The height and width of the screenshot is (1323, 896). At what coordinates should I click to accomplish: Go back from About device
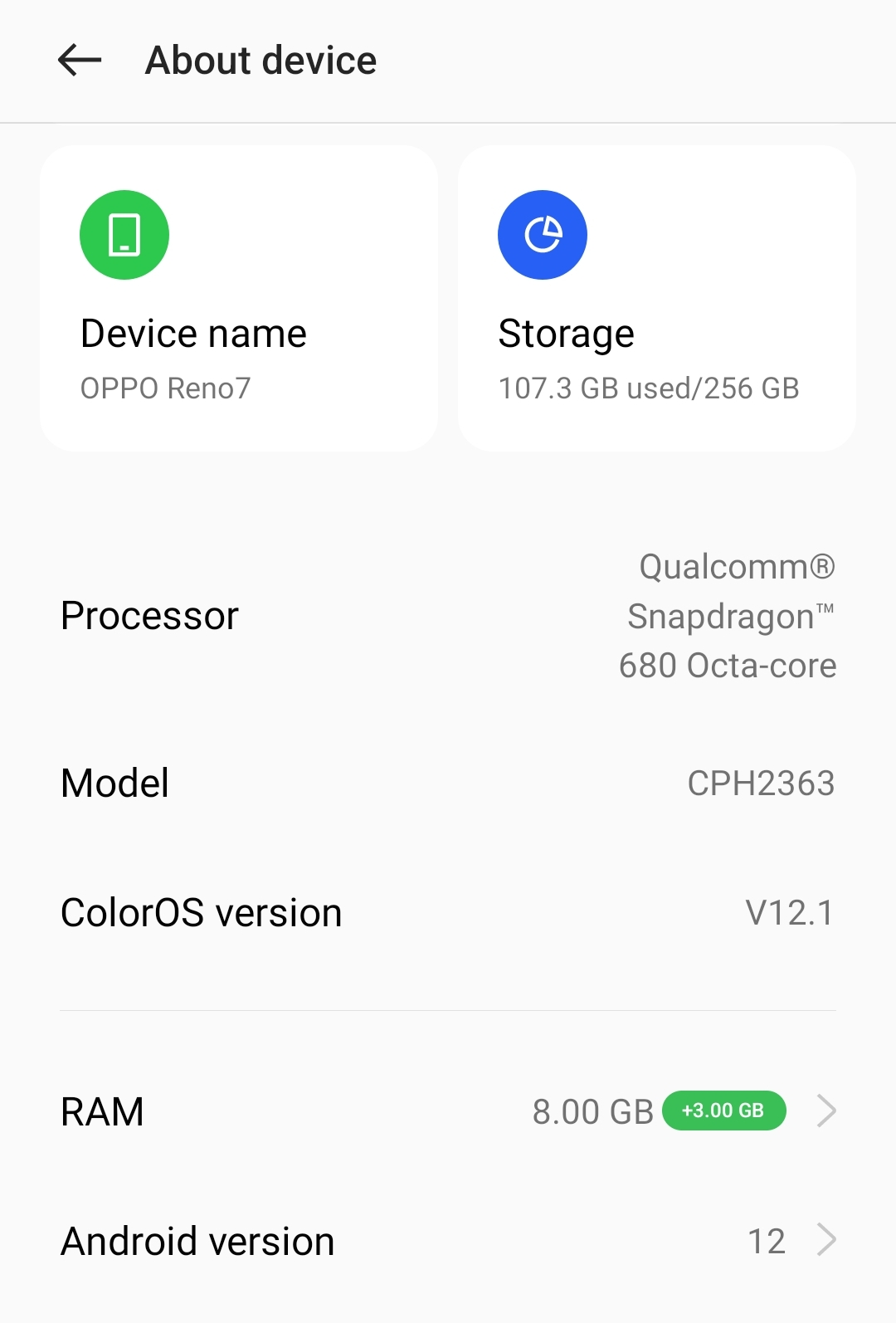tap(80, 61)
